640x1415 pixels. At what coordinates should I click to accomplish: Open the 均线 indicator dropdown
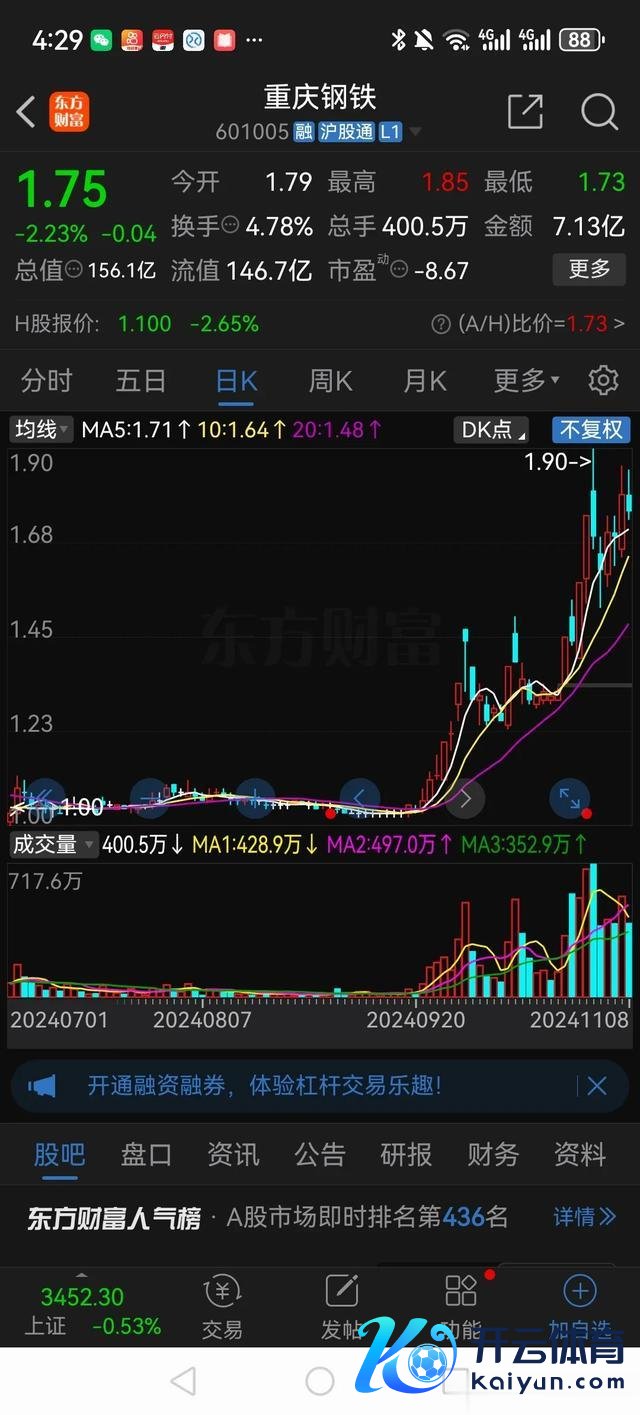pyautogui.click(x=41, y=430)
